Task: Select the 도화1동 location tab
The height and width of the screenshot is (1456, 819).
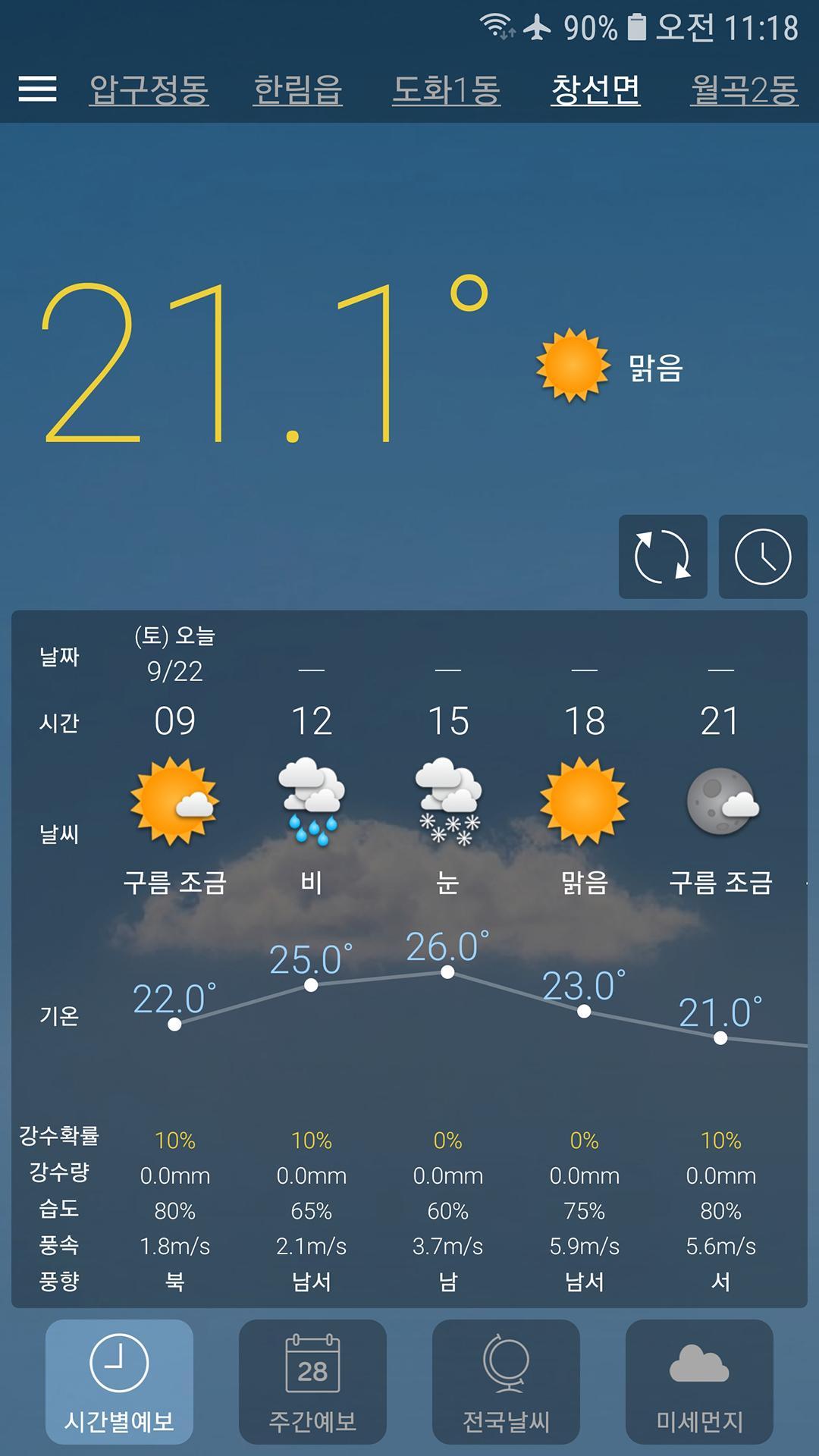Action: coord(446,89)
